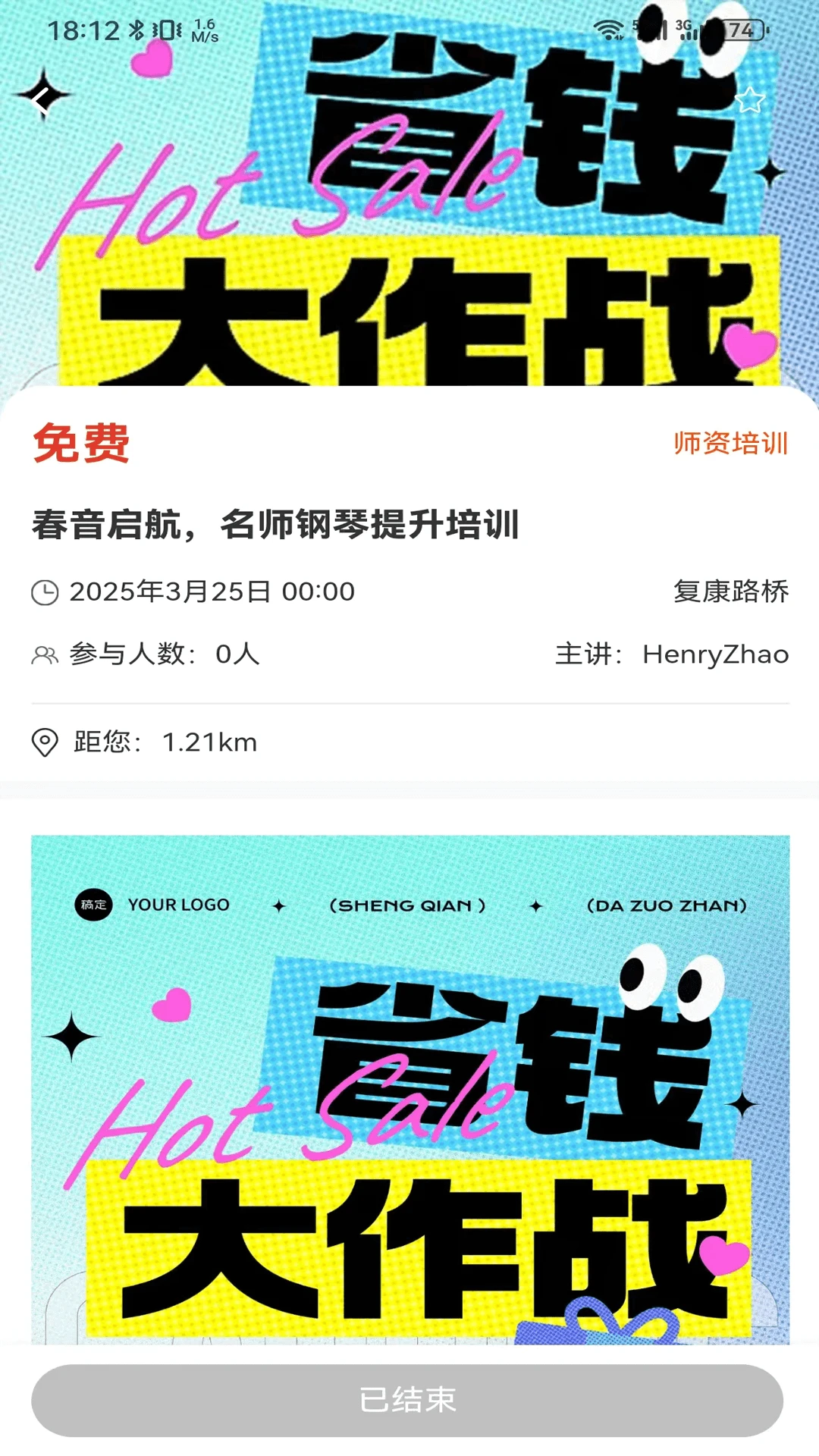Image resolution: width=819 pixels, height=1456 pixels.
Task: View the 省钱大作战 detail poster image
Action: point(409,1088)
